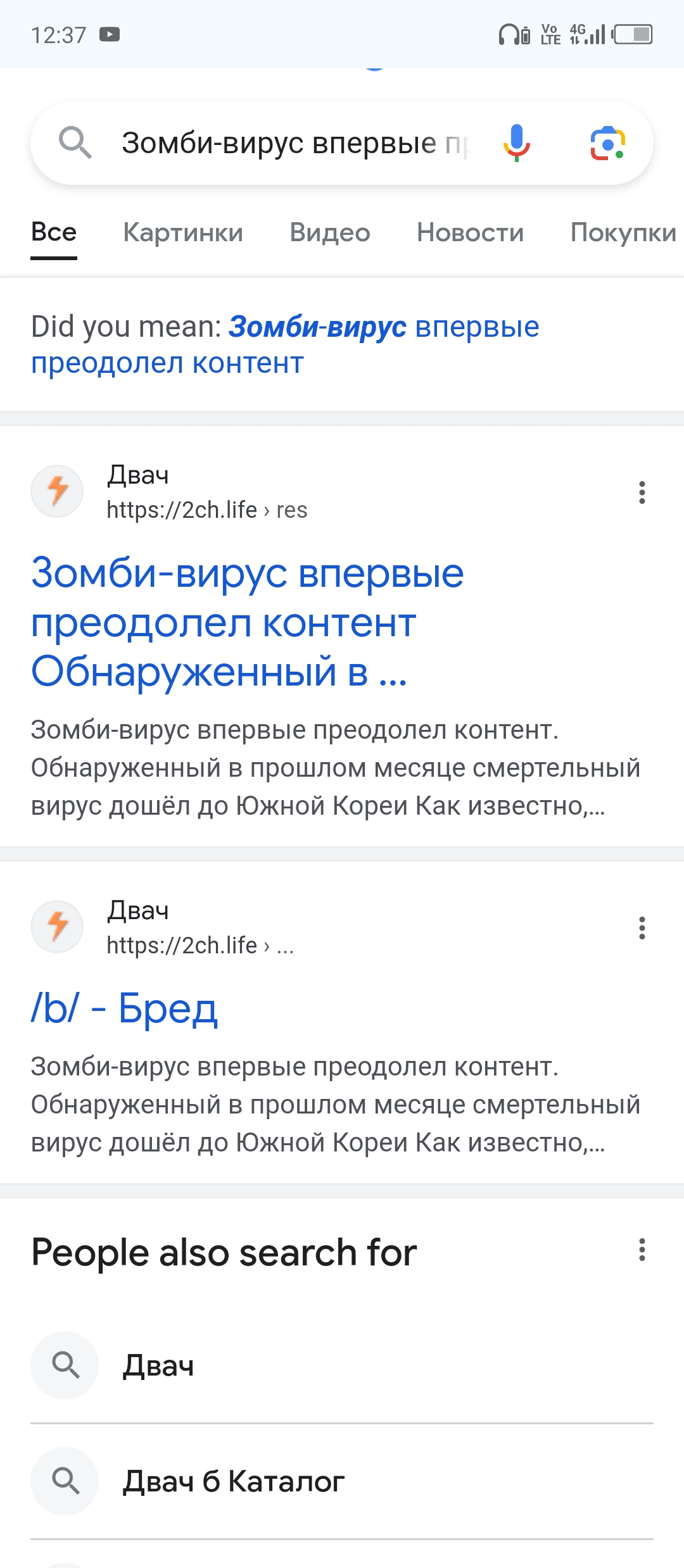Search for related query 'Двач б Каталог'
Screen dimensions: 684x1568
coord(233,1481)
